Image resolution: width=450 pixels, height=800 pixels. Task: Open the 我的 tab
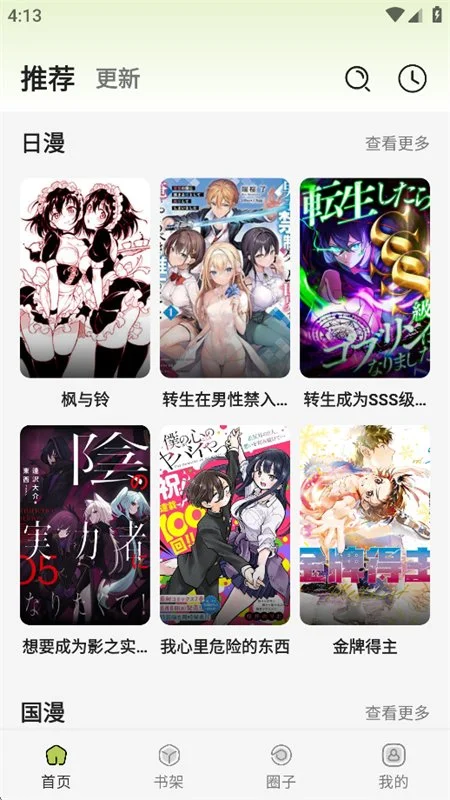[393, 766]
